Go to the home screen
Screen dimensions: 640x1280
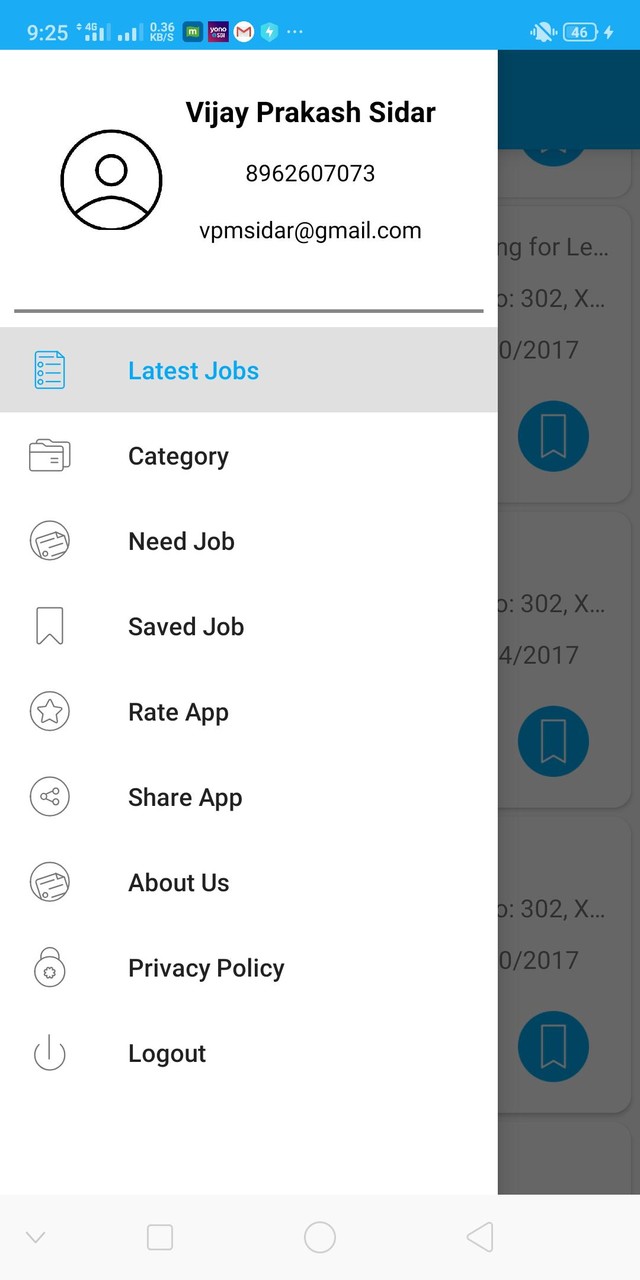coord(320,1237)
